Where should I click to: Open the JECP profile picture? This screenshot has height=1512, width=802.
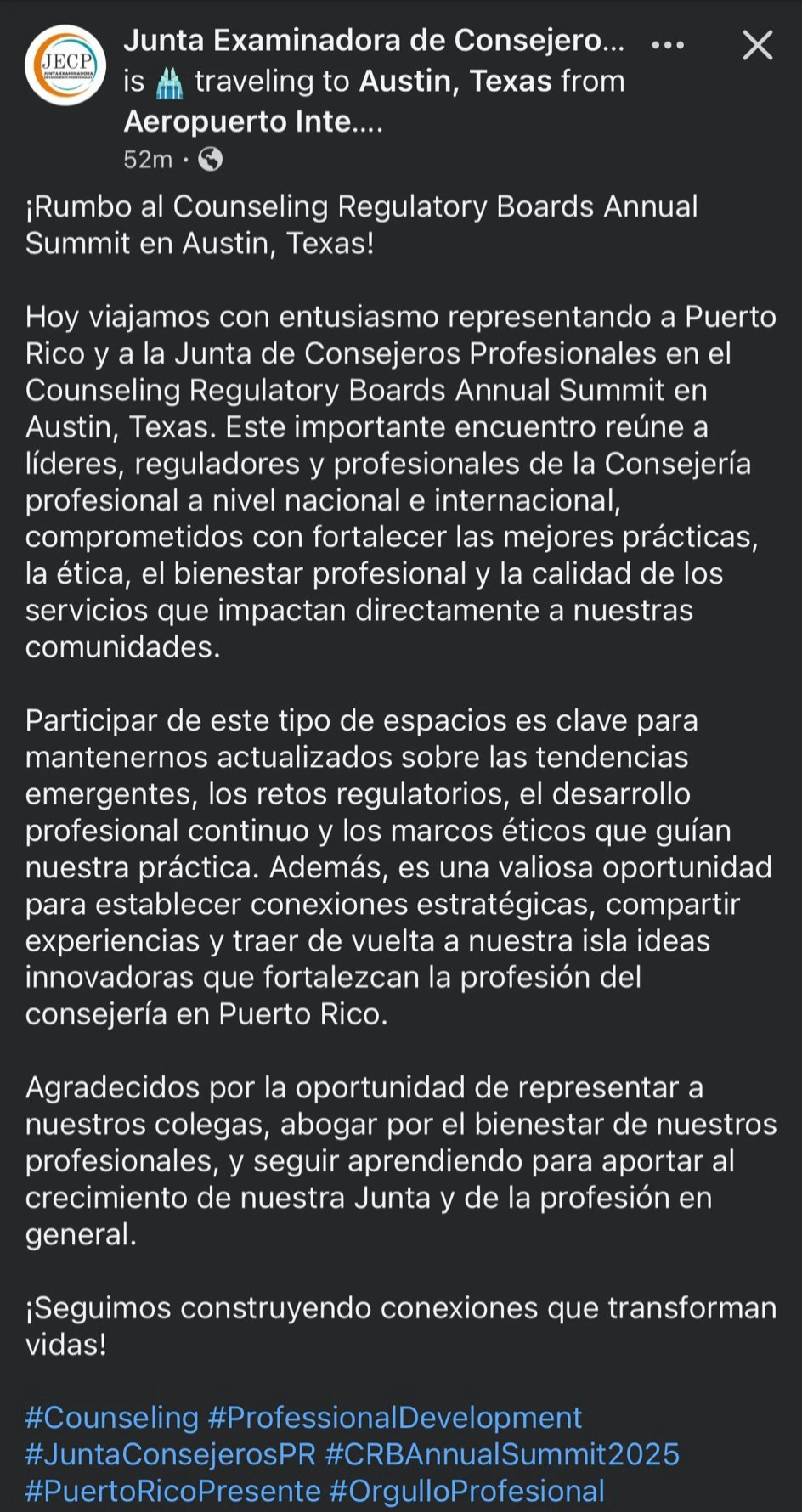tap(65, 65)
